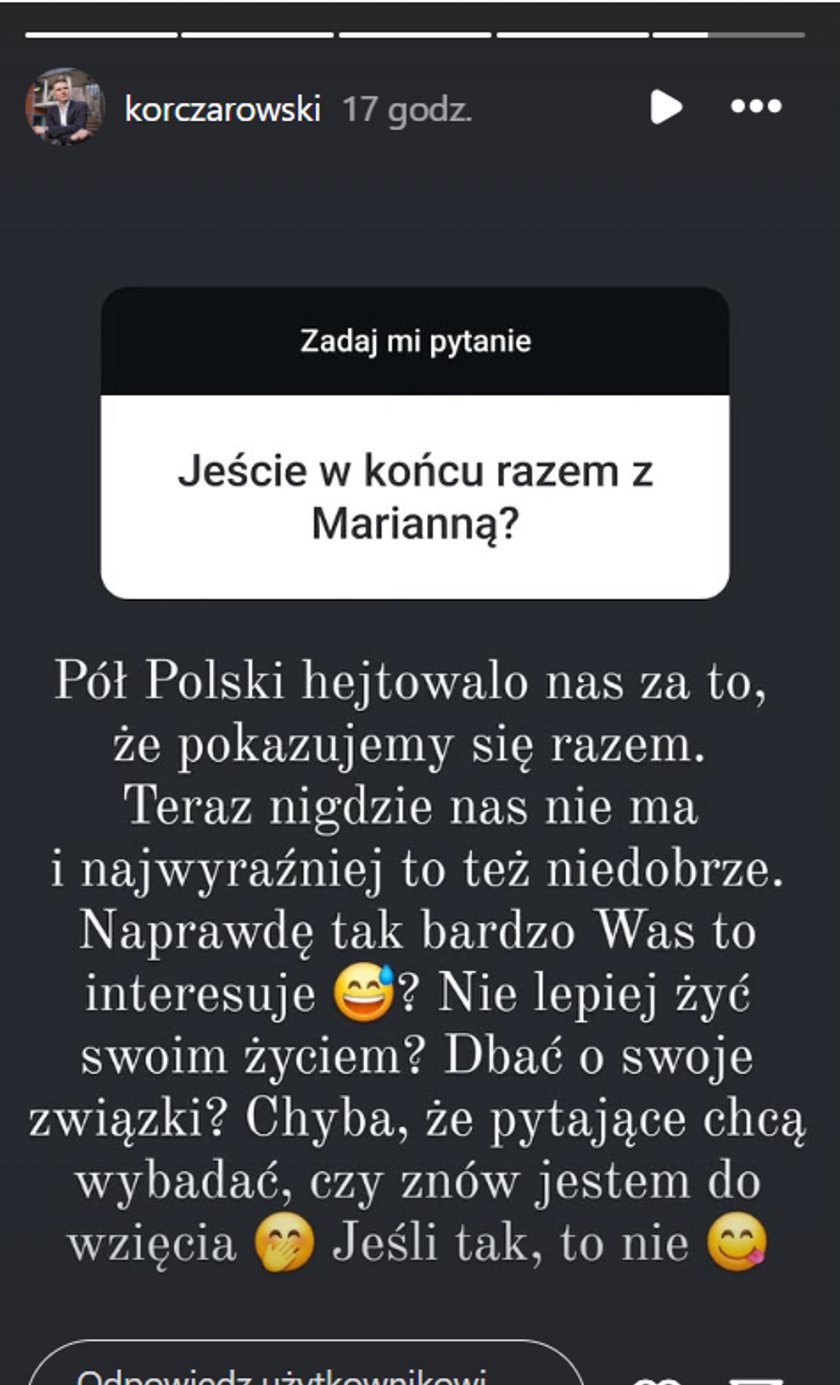
Task: Open the three-dot more options menu
Action: point(755,107)
